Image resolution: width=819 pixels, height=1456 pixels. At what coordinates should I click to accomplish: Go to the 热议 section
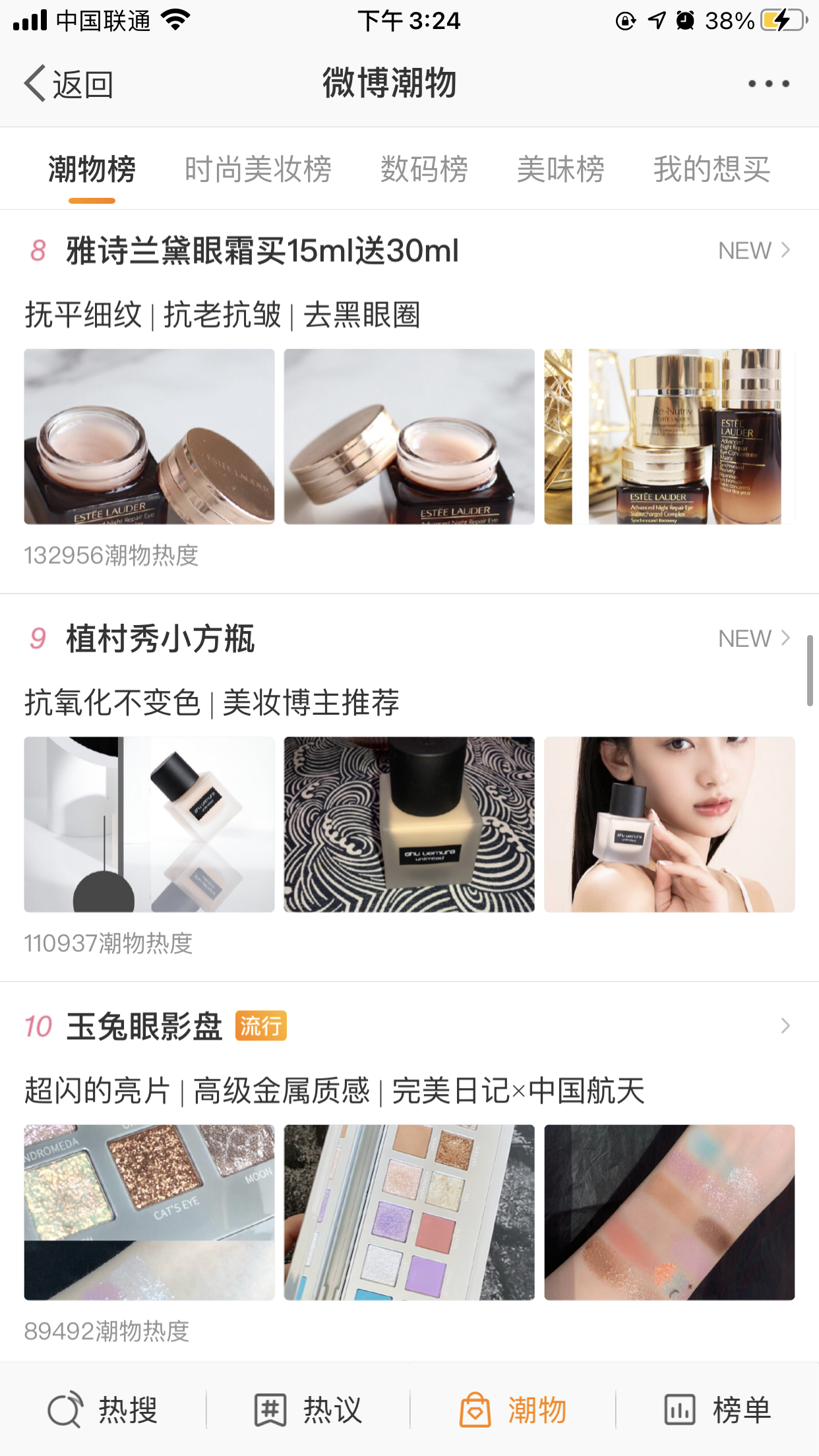pyautogui.click(x=308, y=1410)
